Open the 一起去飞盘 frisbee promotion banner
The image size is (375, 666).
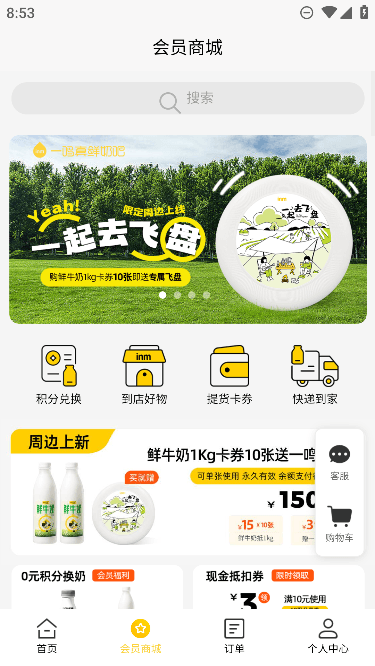[x=188, y=229]
